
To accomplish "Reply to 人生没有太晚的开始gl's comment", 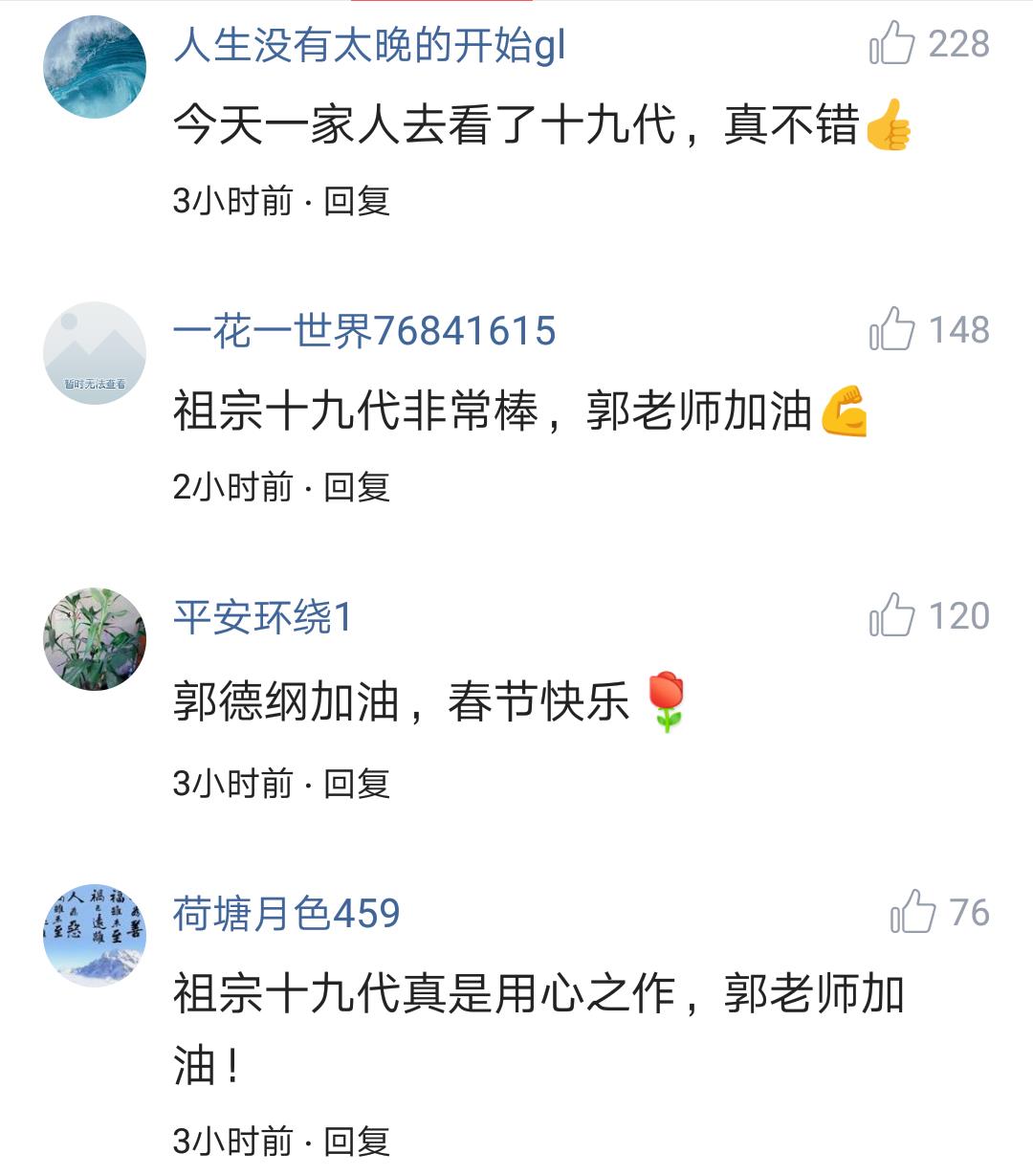I will (357, 201).
